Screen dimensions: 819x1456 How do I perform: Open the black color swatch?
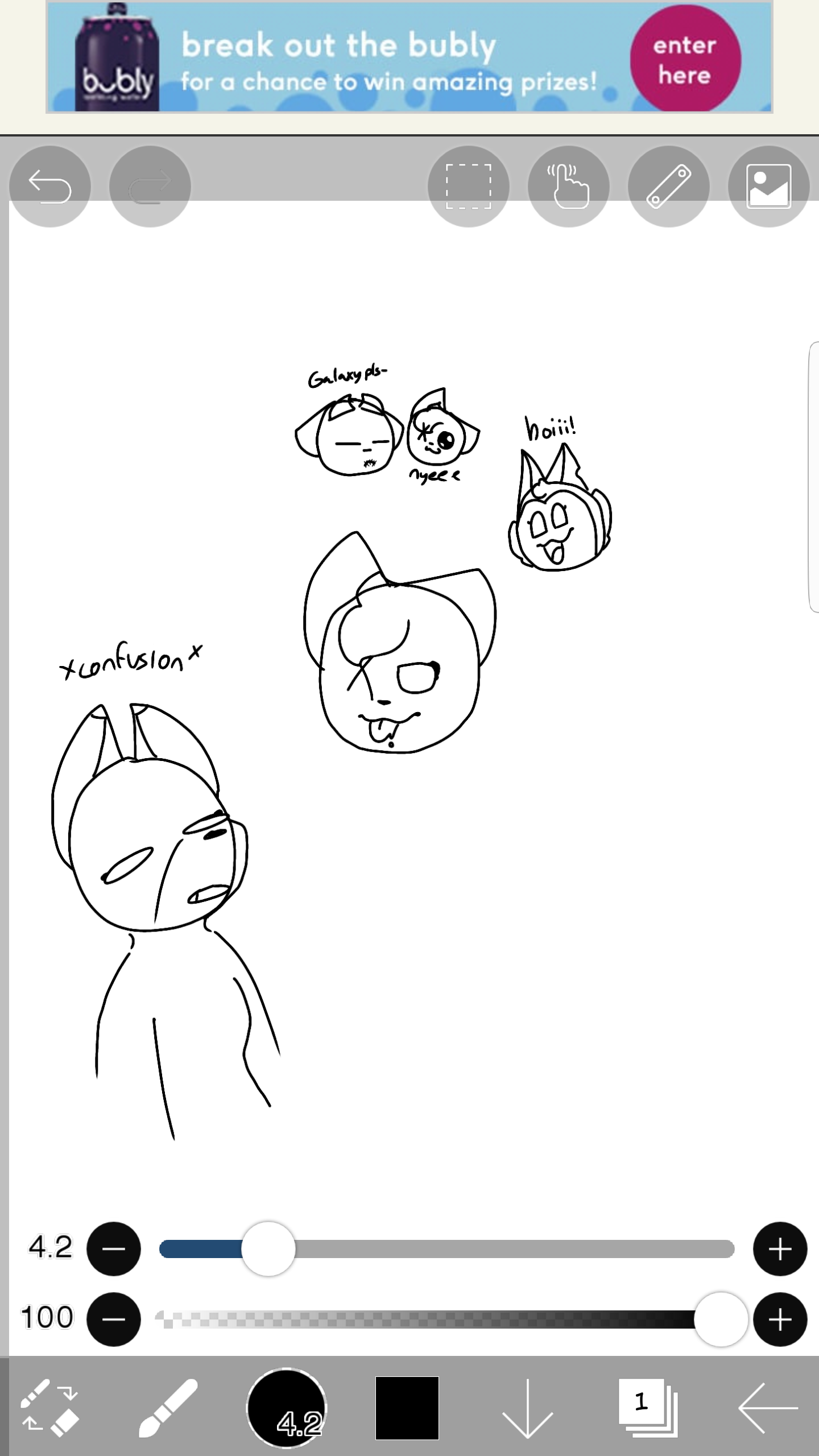click(407, 1408)
